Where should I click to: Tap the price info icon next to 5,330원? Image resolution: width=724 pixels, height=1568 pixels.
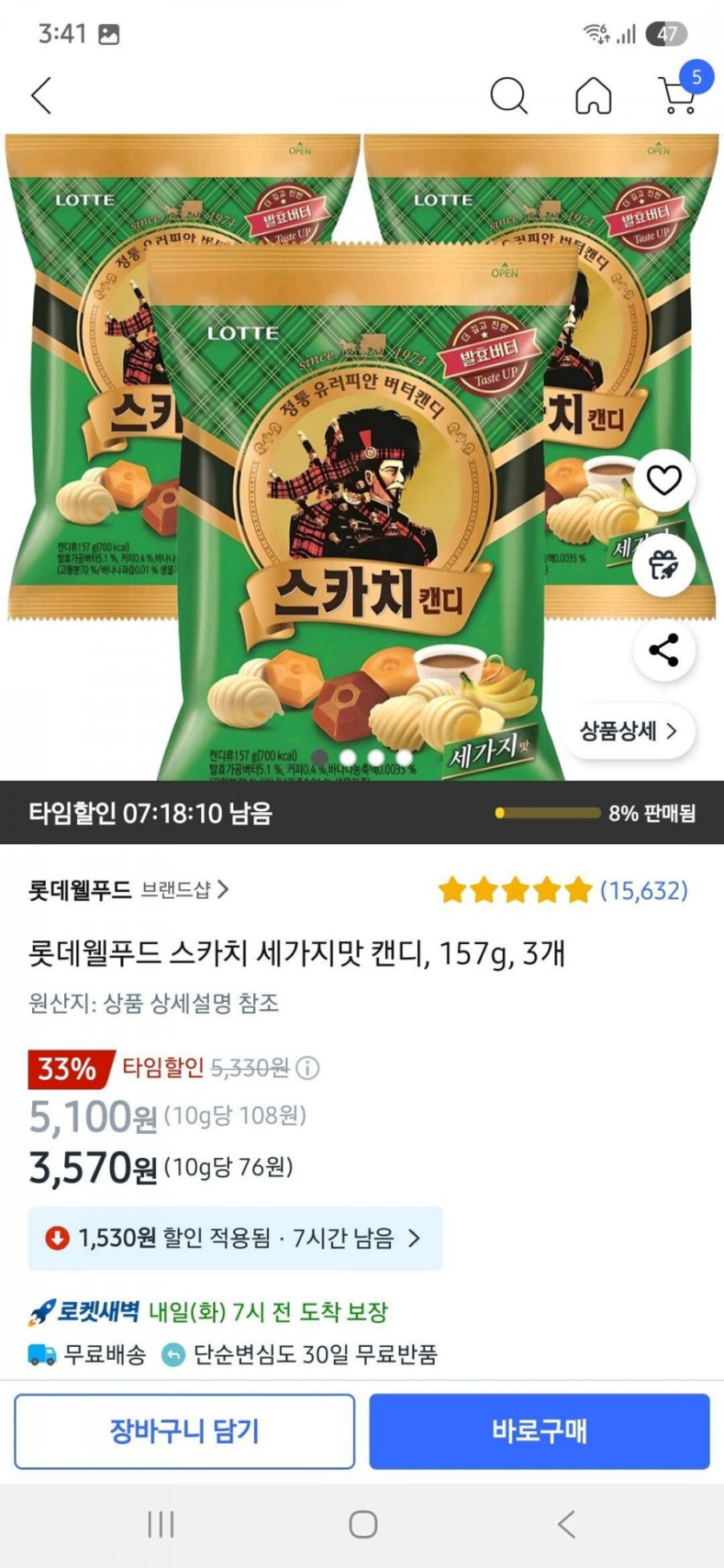pyautogui.click(x=308, y=1068)
